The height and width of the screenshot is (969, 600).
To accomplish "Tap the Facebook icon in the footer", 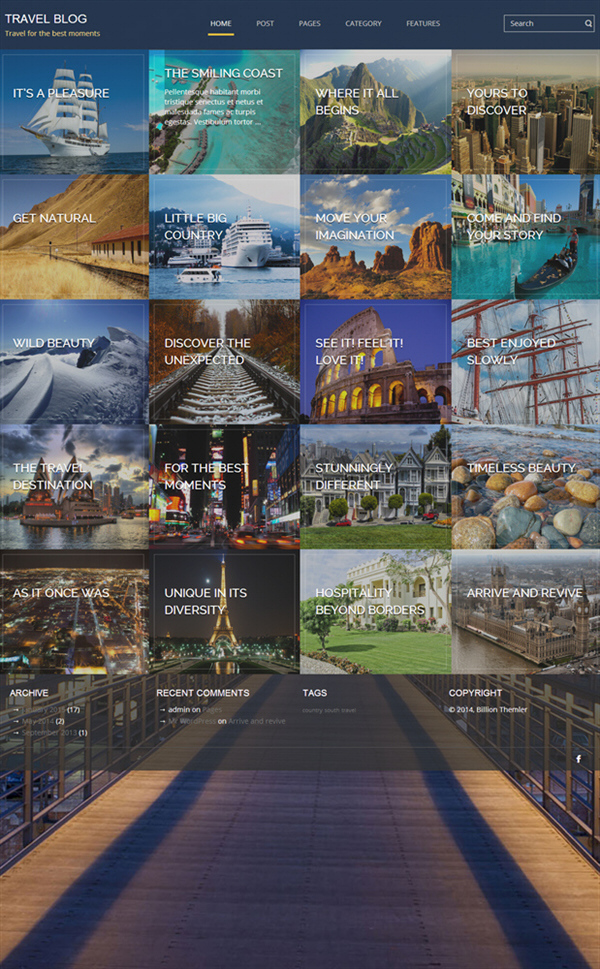I will point(578,759).
